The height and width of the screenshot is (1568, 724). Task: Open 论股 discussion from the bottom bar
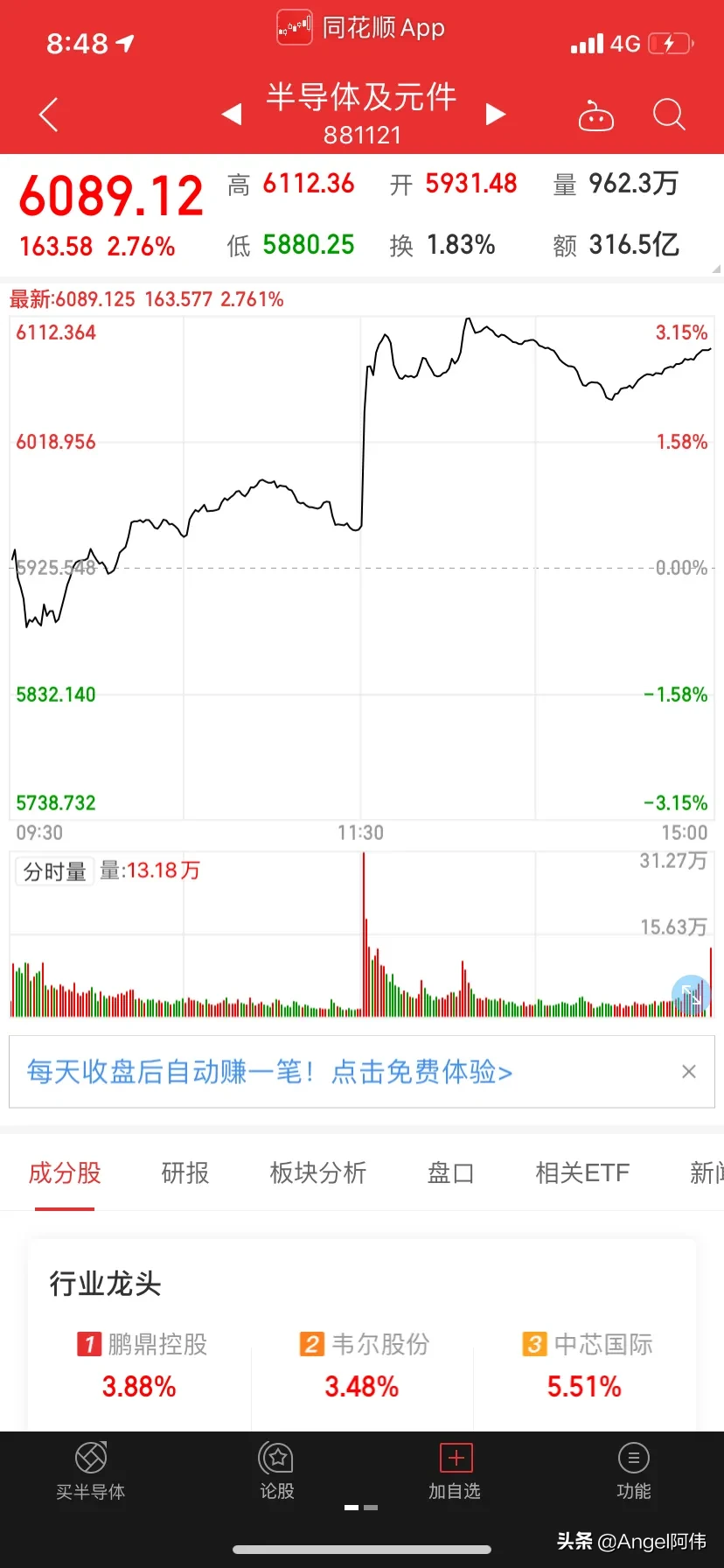276,1471
